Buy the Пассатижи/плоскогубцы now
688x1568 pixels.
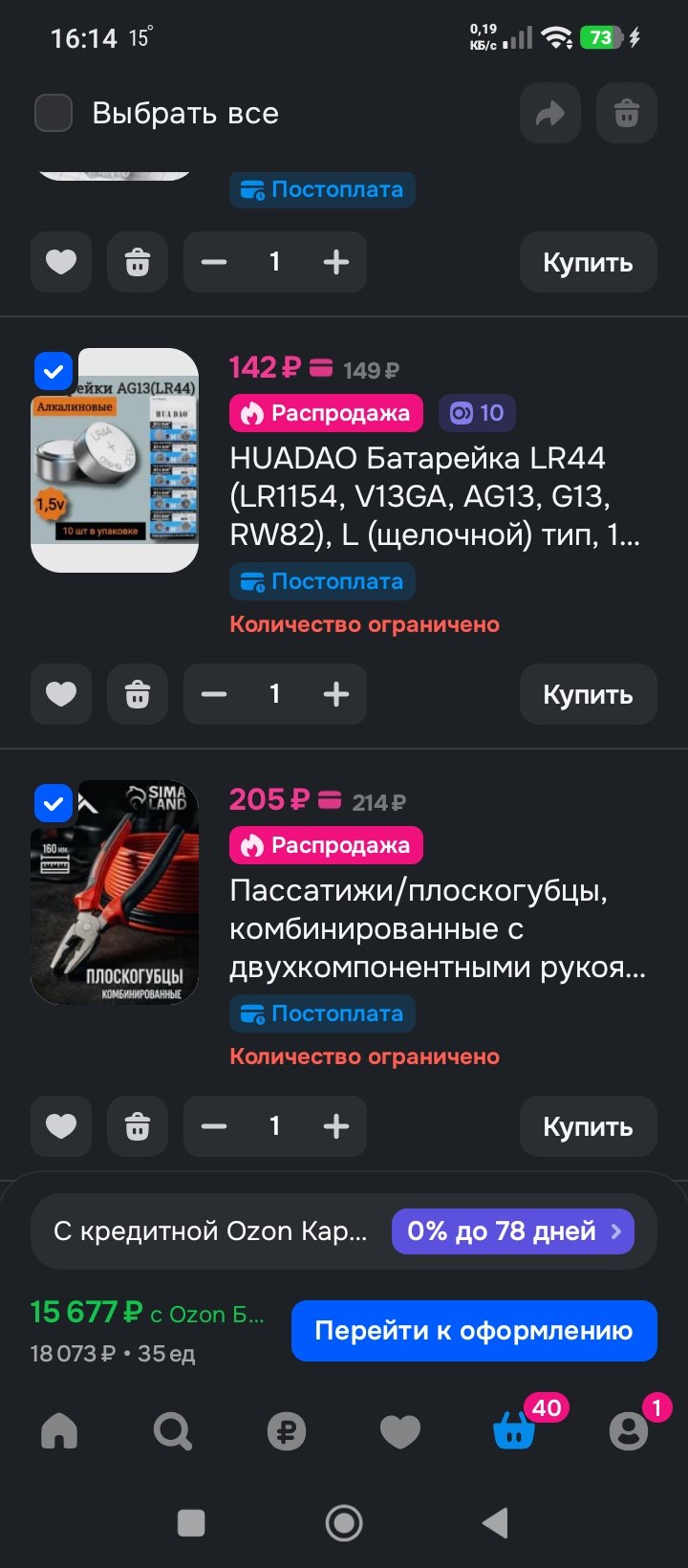click(588, 1126)
